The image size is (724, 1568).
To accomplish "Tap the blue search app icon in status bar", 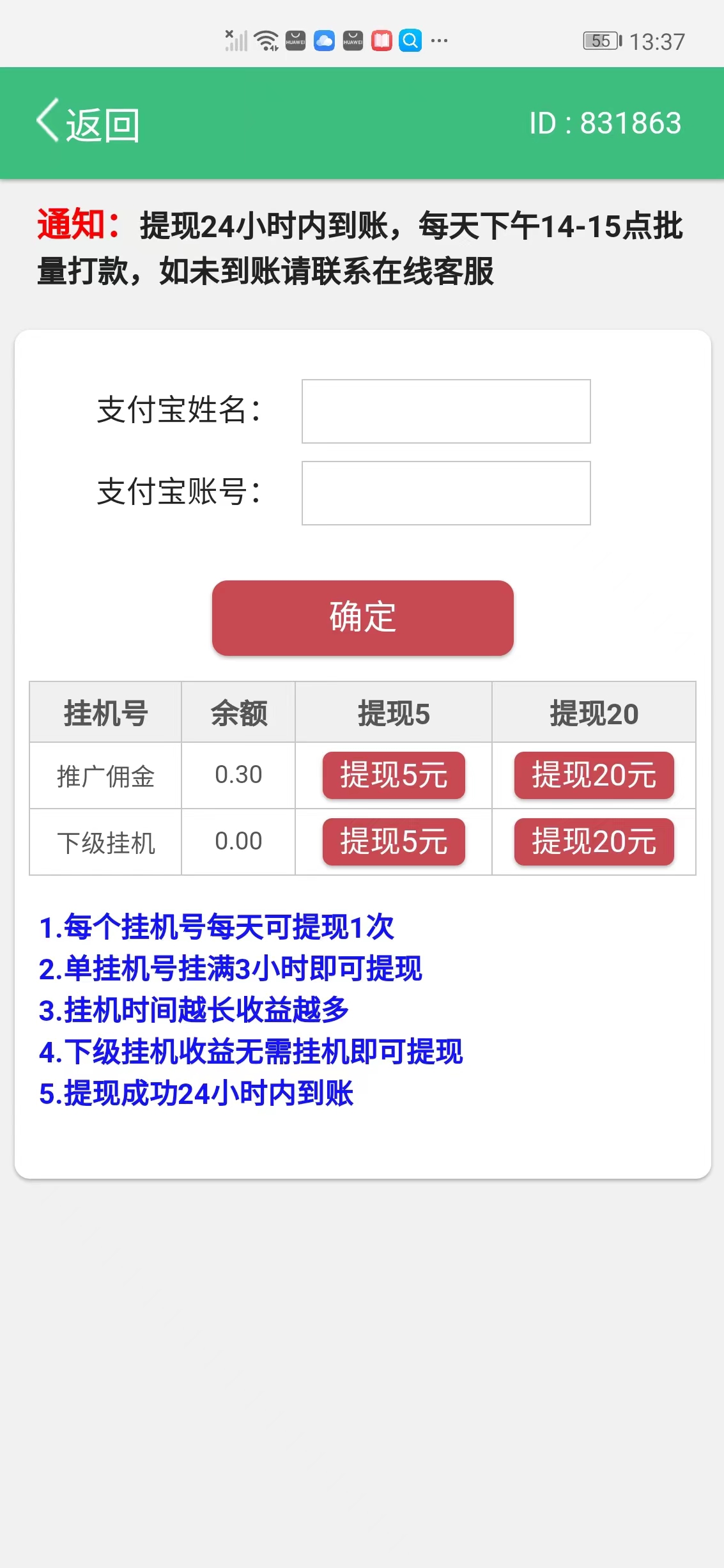I will click(411, 40).
